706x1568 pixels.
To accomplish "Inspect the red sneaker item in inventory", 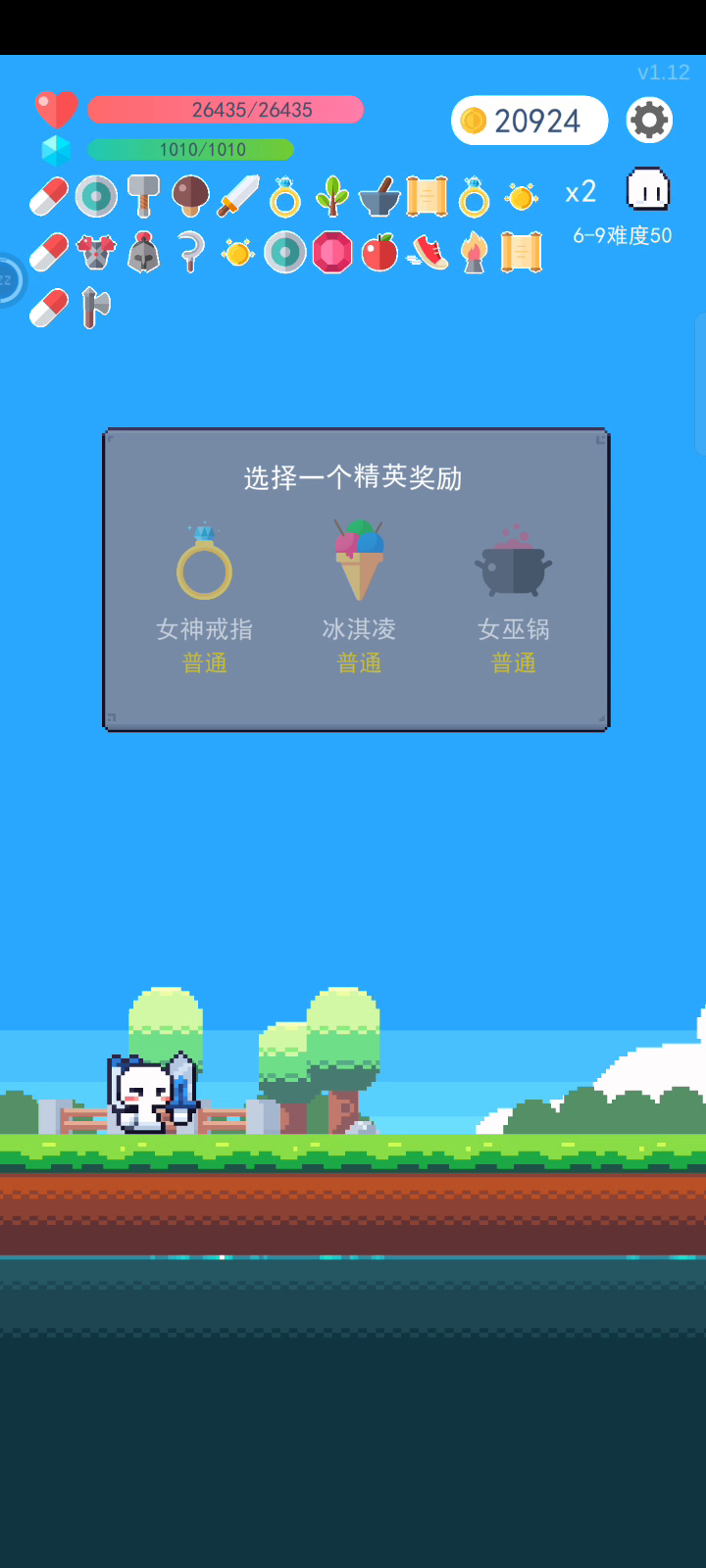I will (x=427, y=253).
